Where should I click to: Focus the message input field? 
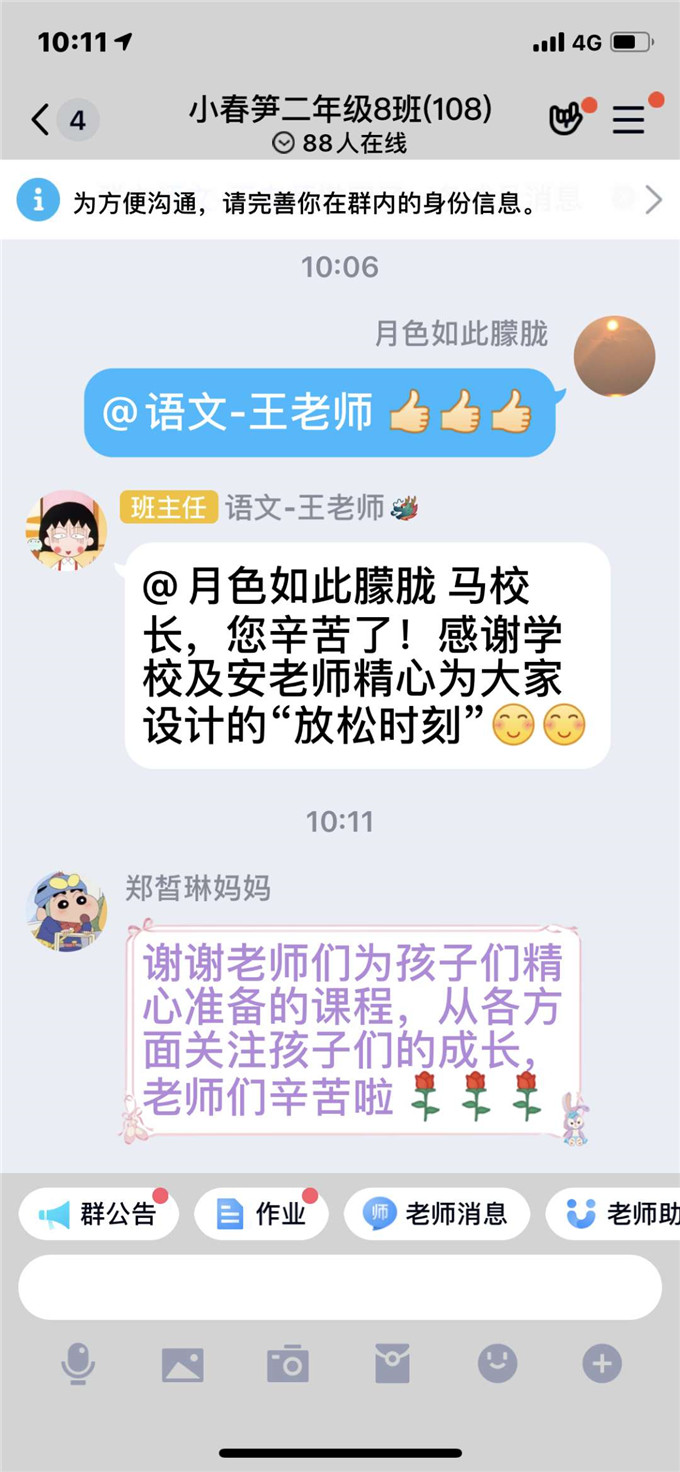coord(340,1287)
